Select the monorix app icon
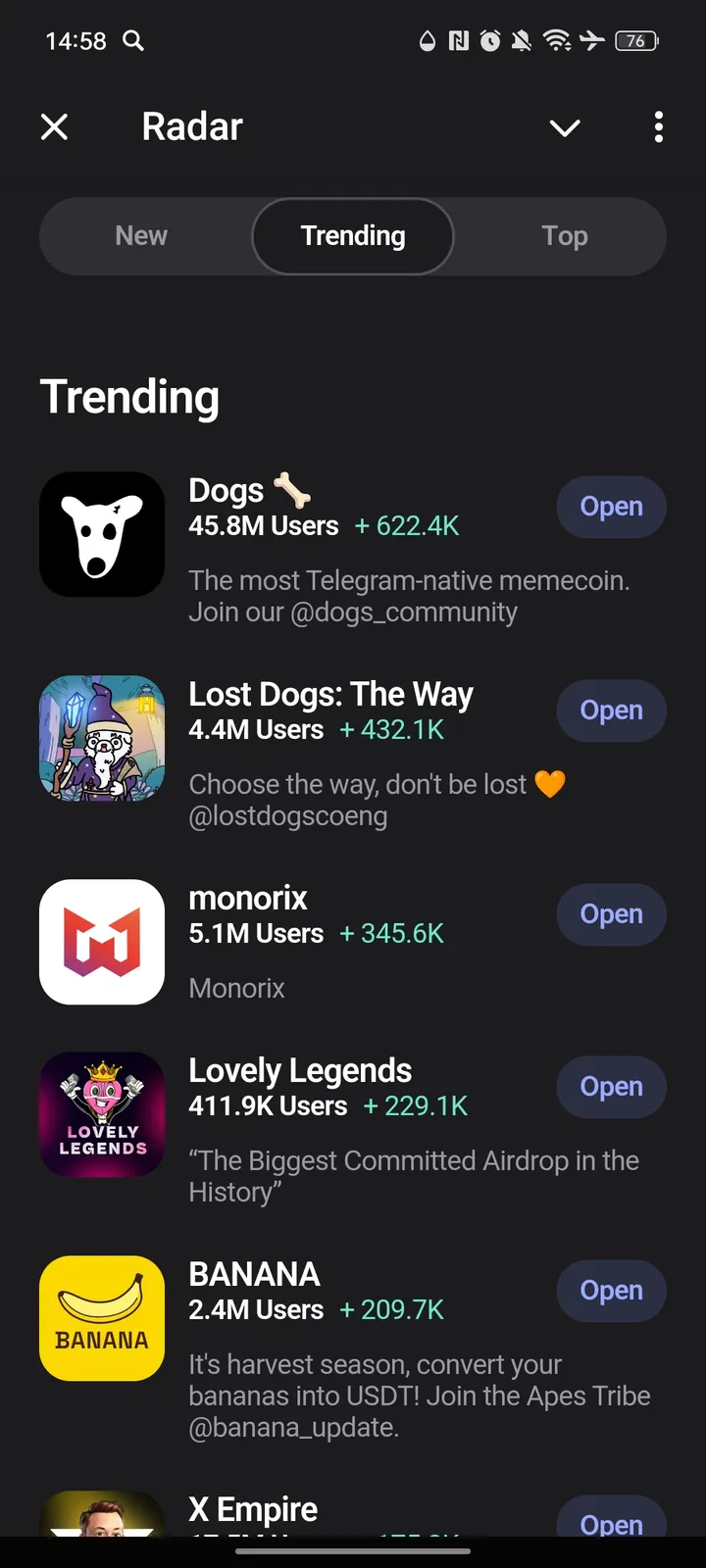Image resolution: width=706 pixels, height=1568 pixels. [x=102, y=942]
